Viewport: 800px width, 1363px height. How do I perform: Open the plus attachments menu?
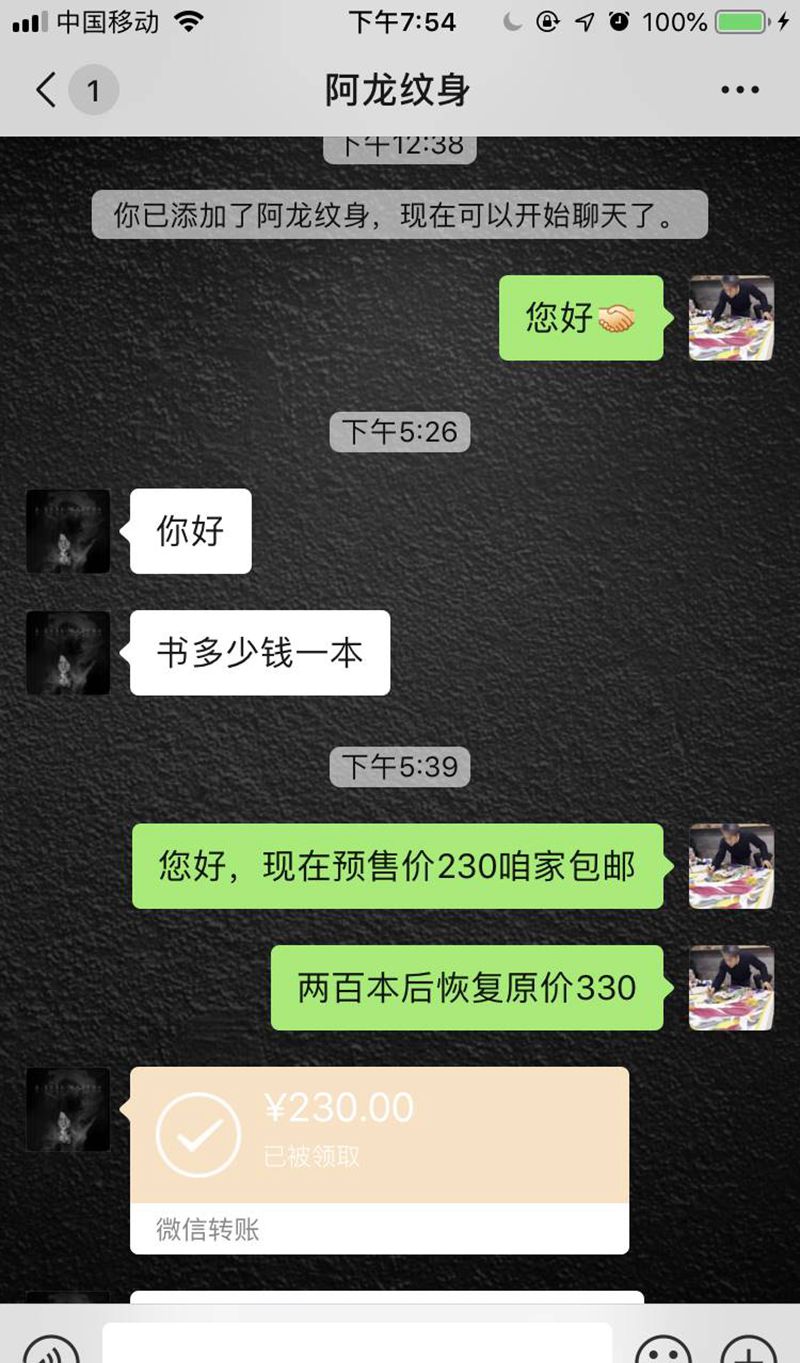(747, 1349)
